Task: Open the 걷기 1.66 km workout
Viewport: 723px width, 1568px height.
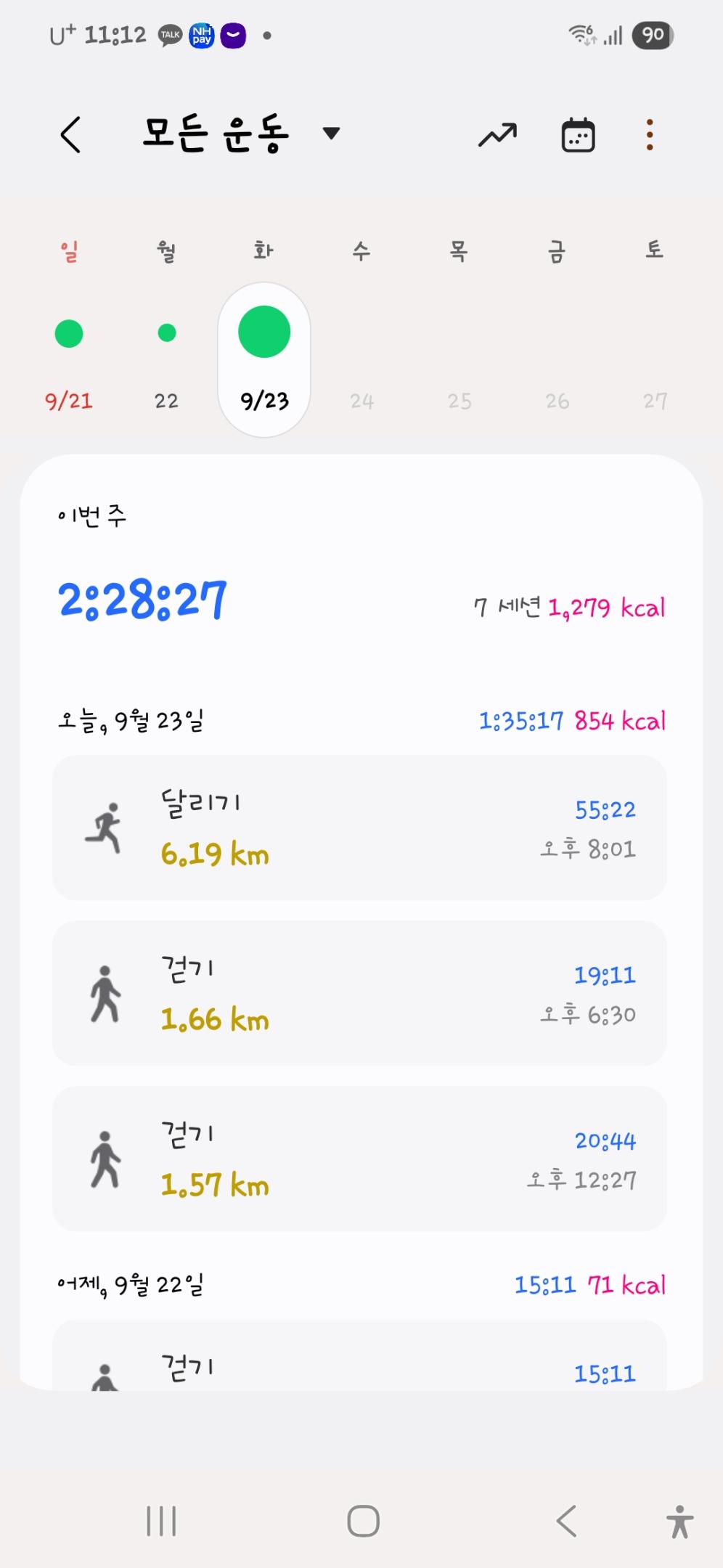Action: 359,993
